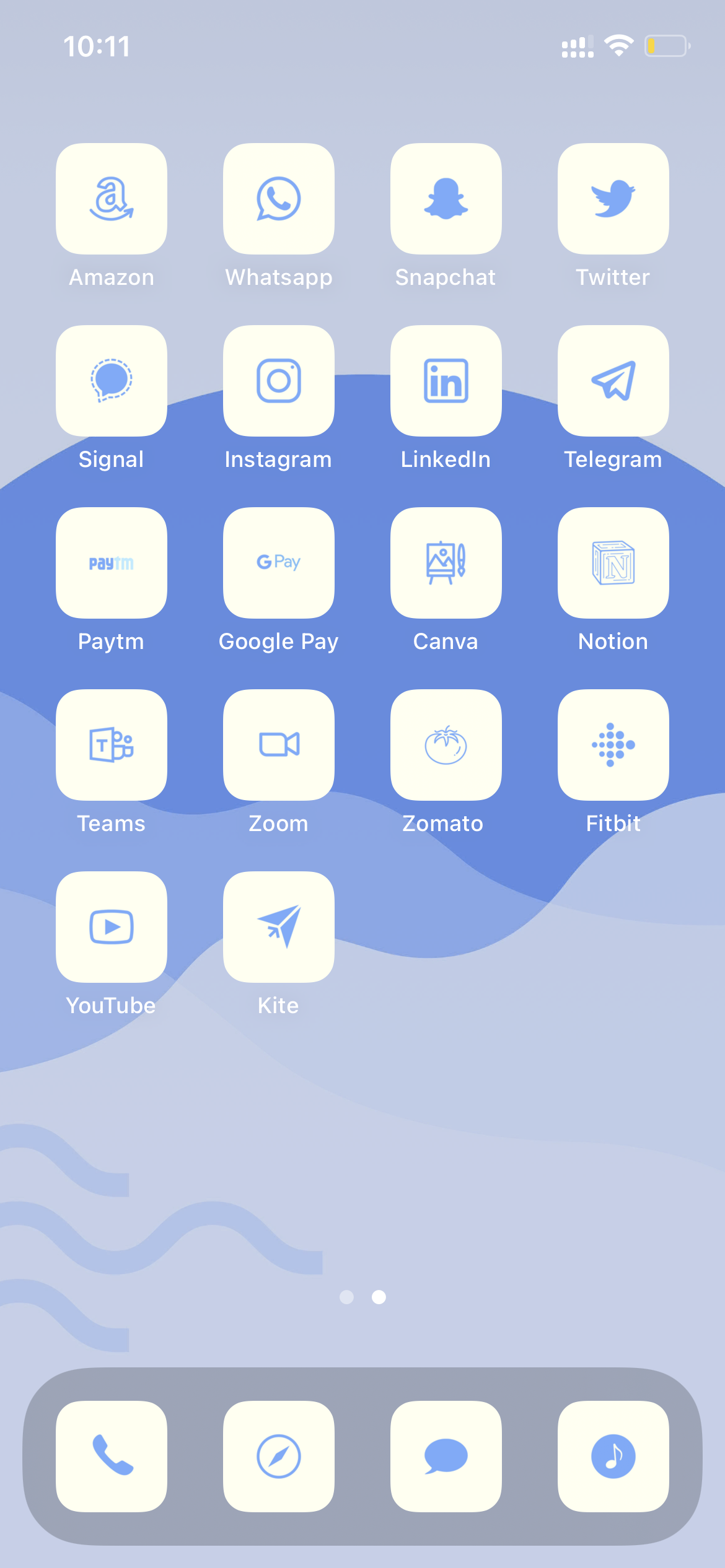This screenshot has height=1568, width=725.
Task: Open Google Pay
Action: click(278, 562)
